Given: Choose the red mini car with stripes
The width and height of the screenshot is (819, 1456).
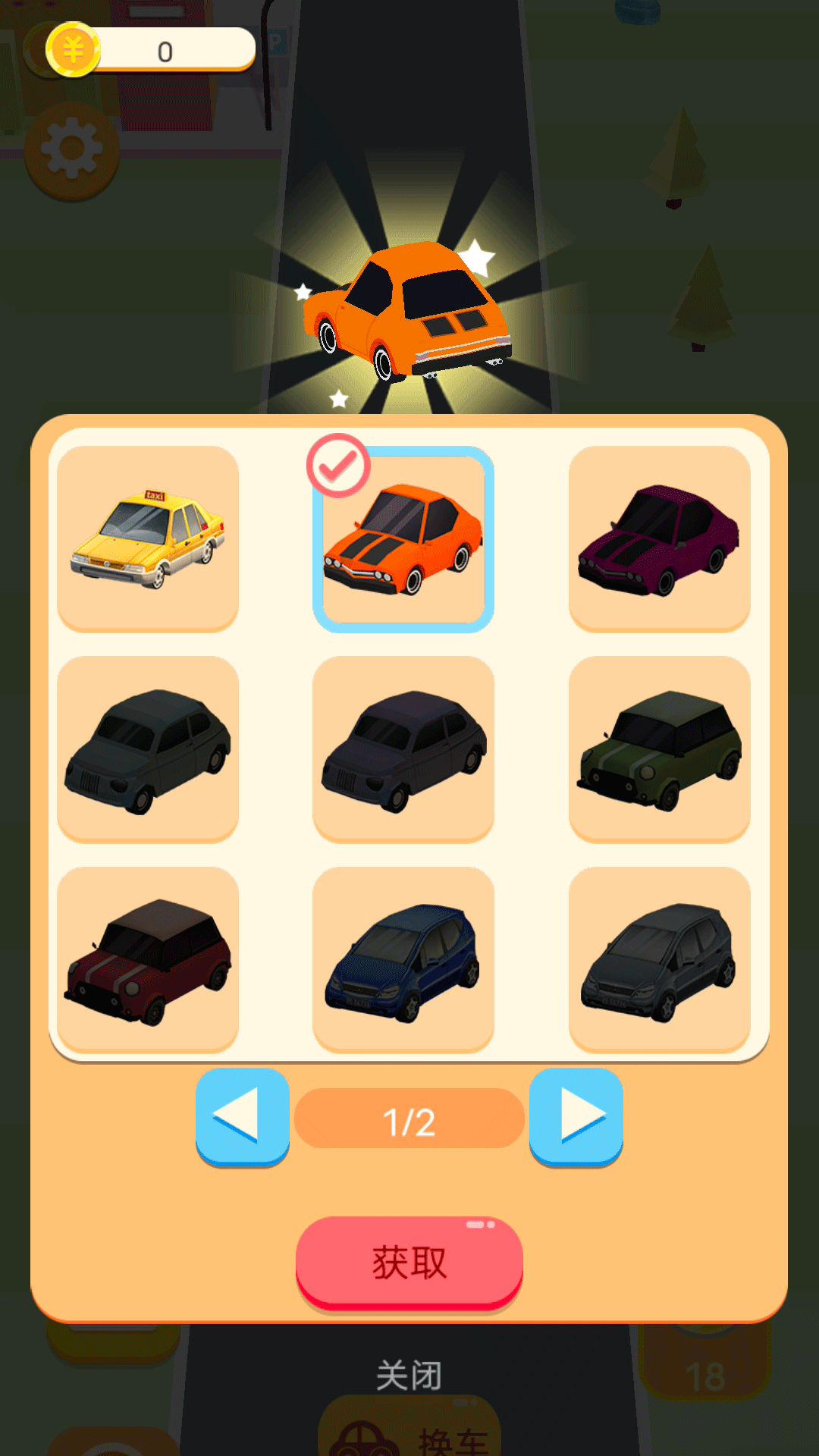Looking at the screenshot, I should point(148,960).
